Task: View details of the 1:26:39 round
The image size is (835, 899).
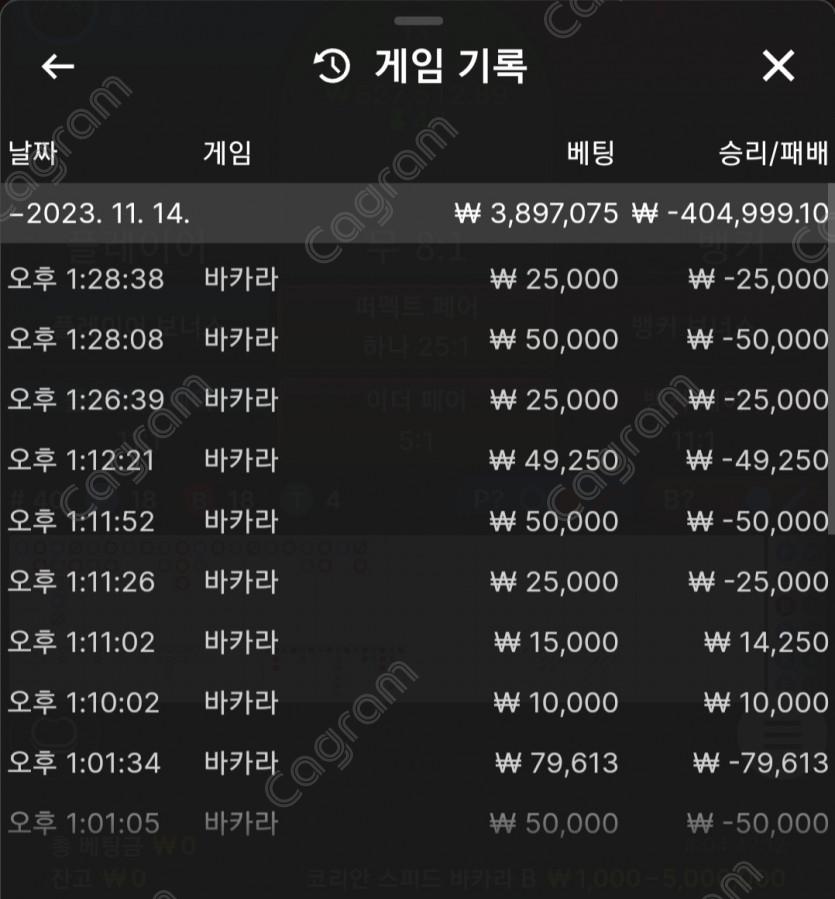Action: click(x=417, y=400)
